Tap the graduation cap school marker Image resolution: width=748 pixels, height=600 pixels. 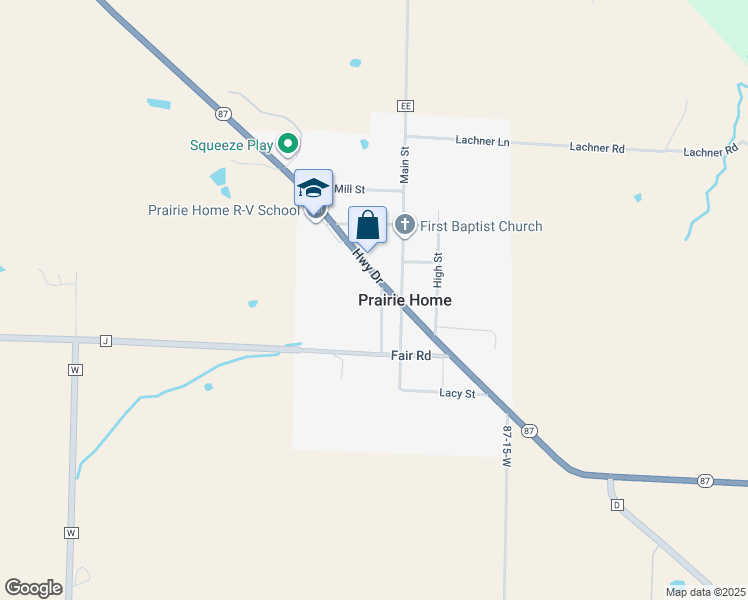313,189
